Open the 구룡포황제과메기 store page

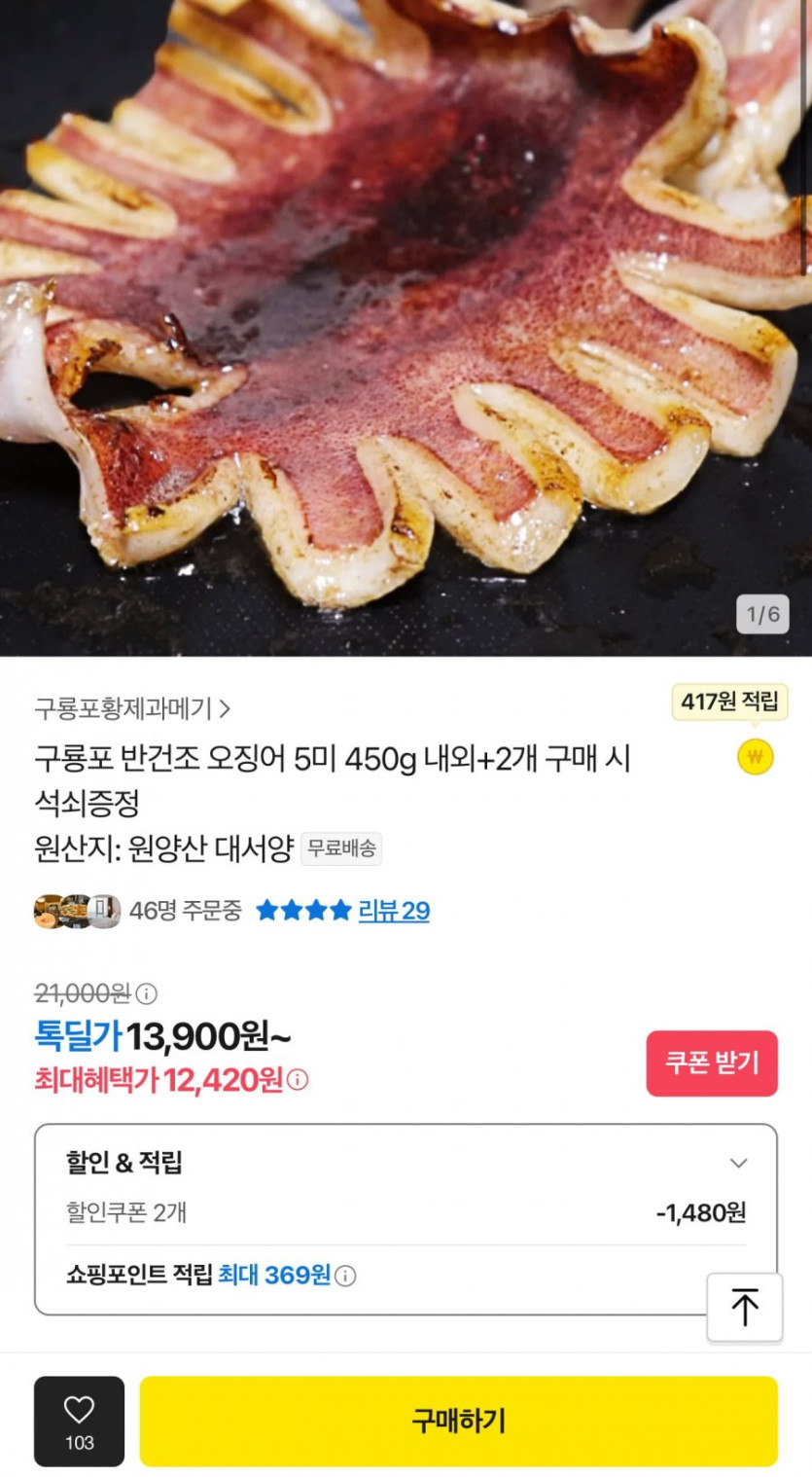[x=132, y=708]
